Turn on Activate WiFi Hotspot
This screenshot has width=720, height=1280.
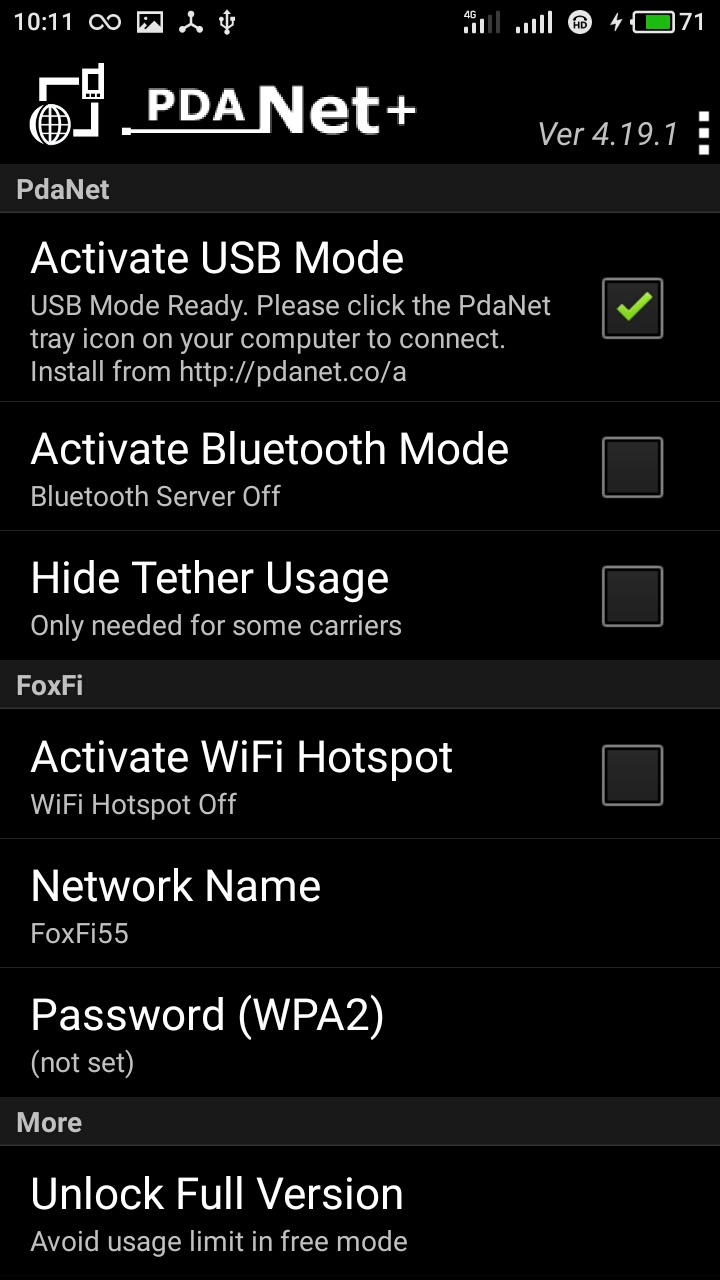tap(632, 775)
